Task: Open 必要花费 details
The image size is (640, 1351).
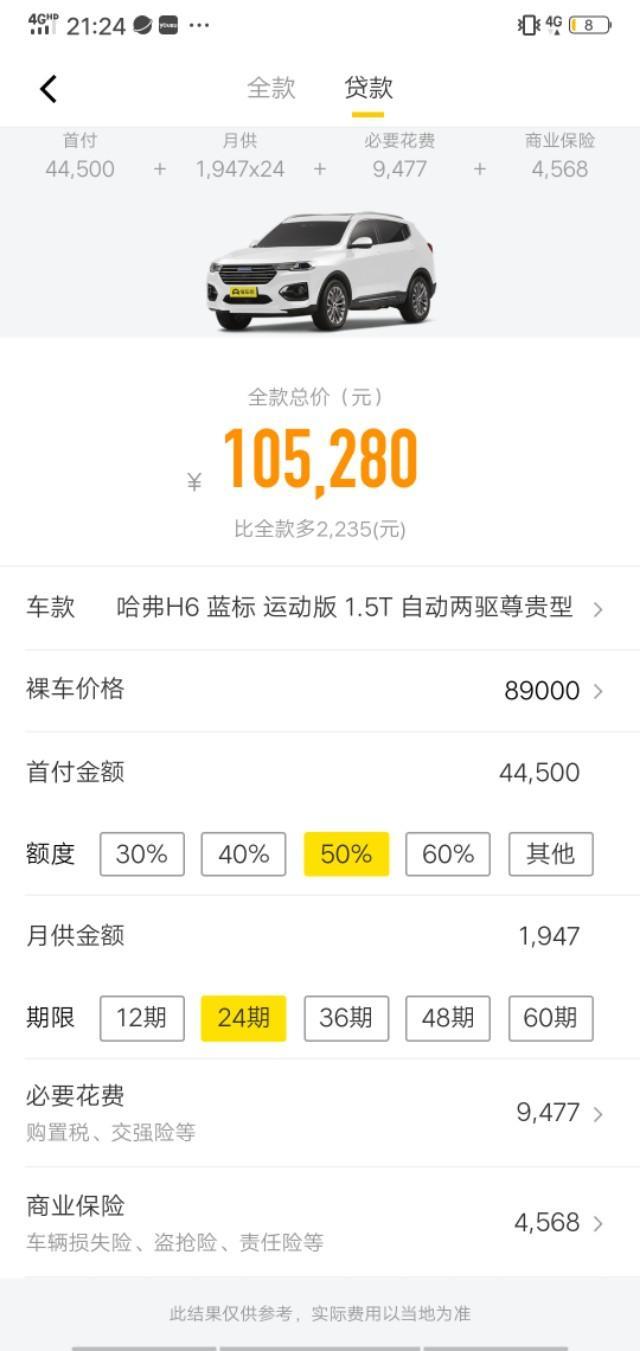Action: pos(320,1113)
